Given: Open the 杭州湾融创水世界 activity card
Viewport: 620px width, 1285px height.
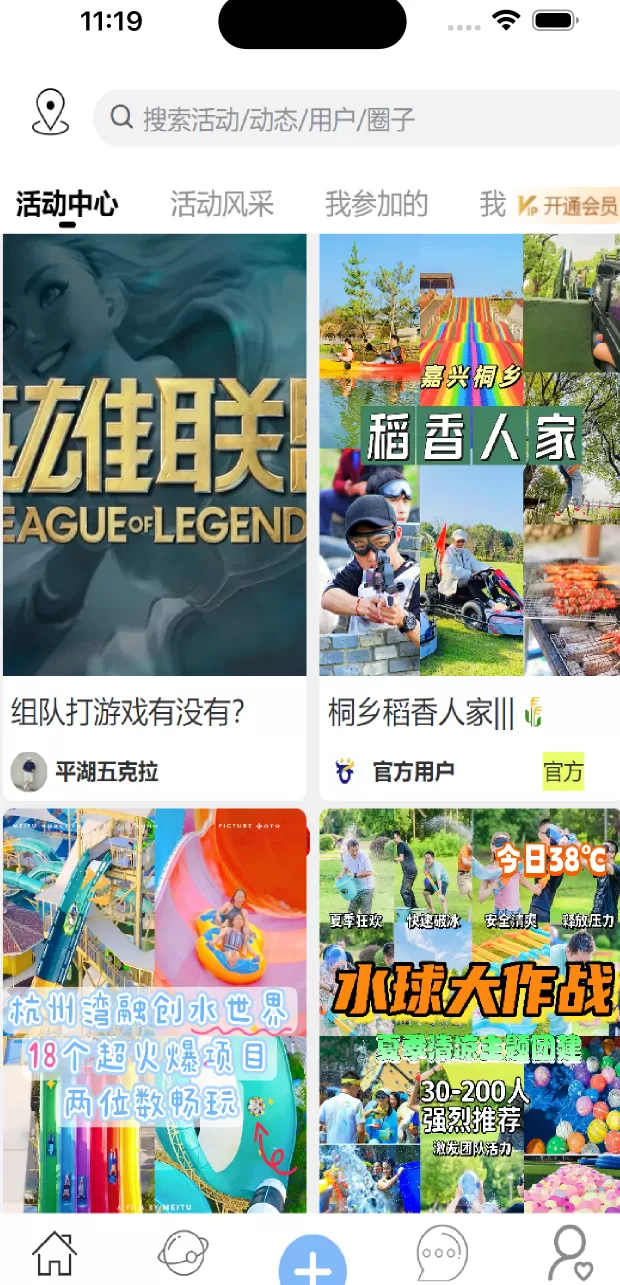Looking at the screenshot, I should 154,1010.
